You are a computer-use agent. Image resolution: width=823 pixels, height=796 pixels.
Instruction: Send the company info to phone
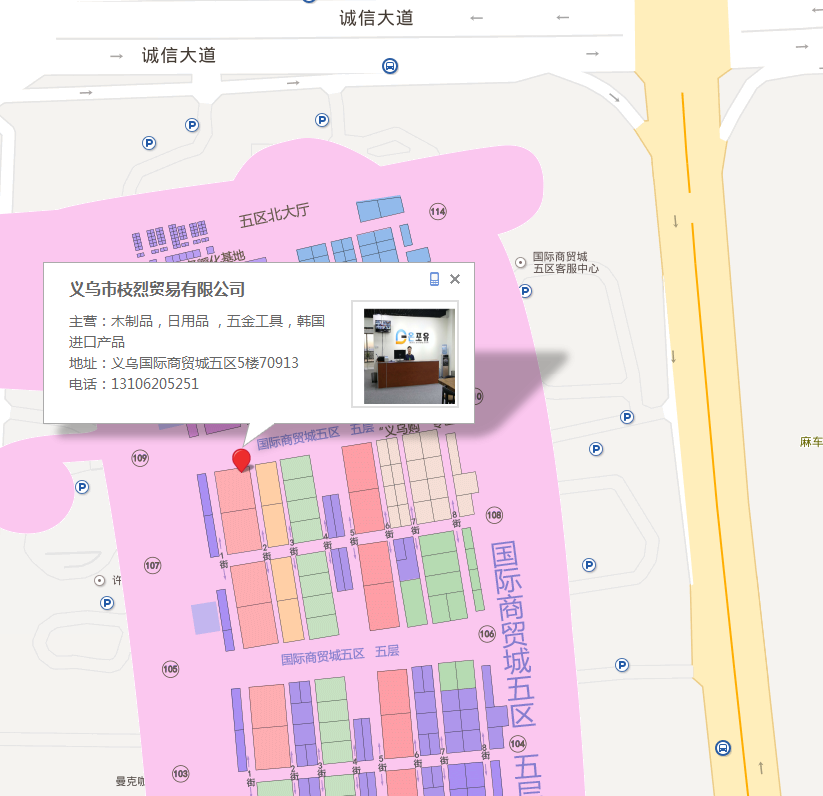point(434,279)
